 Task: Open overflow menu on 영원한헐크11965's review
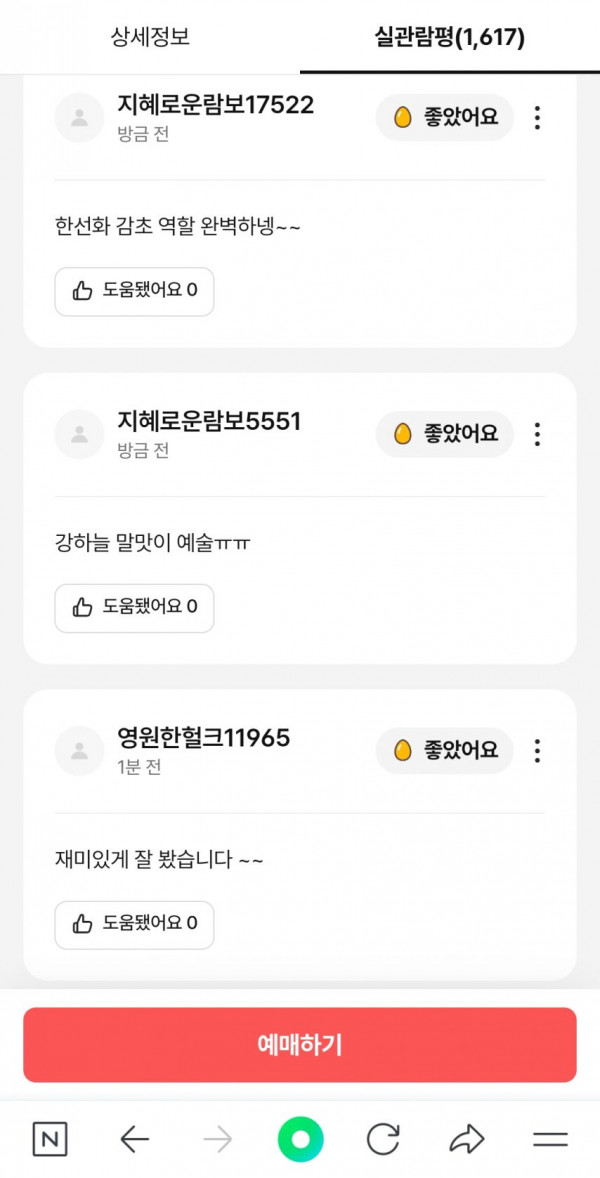tap(537, 751)
